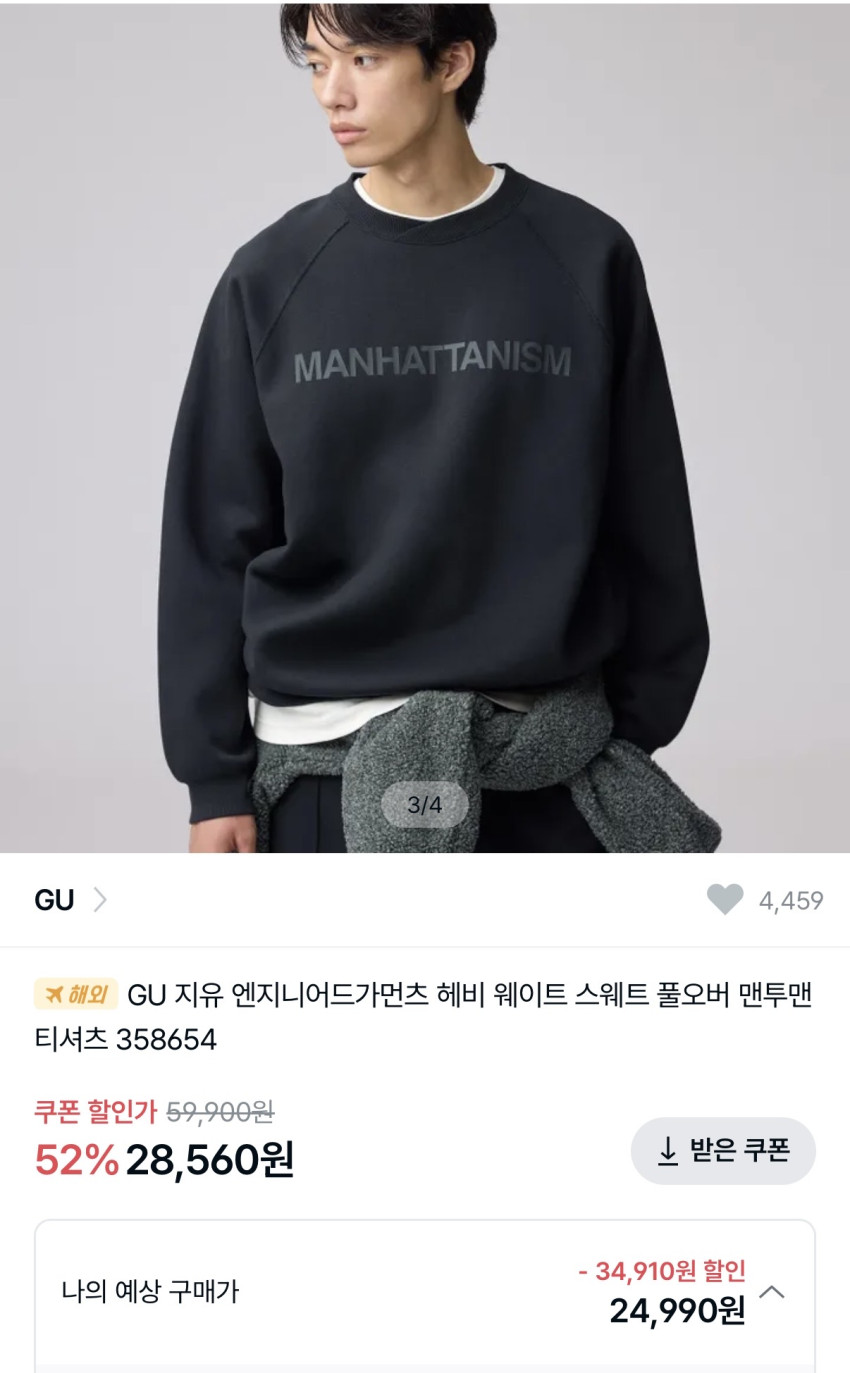Tap the 받은 쿠폰 download button
This screenshot has width=850, height=1373.
723,1151
